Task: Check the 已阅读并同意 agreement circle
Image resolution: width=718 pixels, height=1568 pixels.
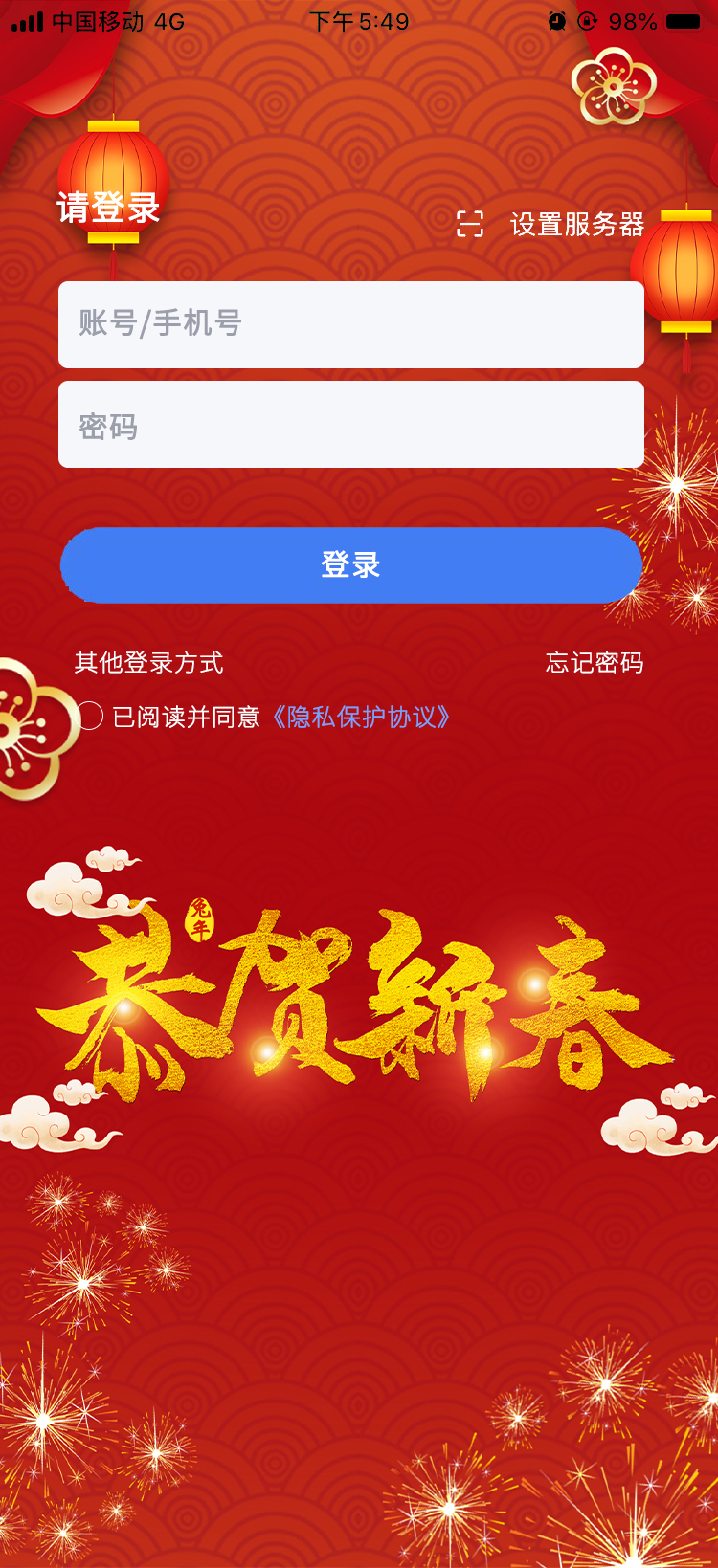Action: coord(90,716)
